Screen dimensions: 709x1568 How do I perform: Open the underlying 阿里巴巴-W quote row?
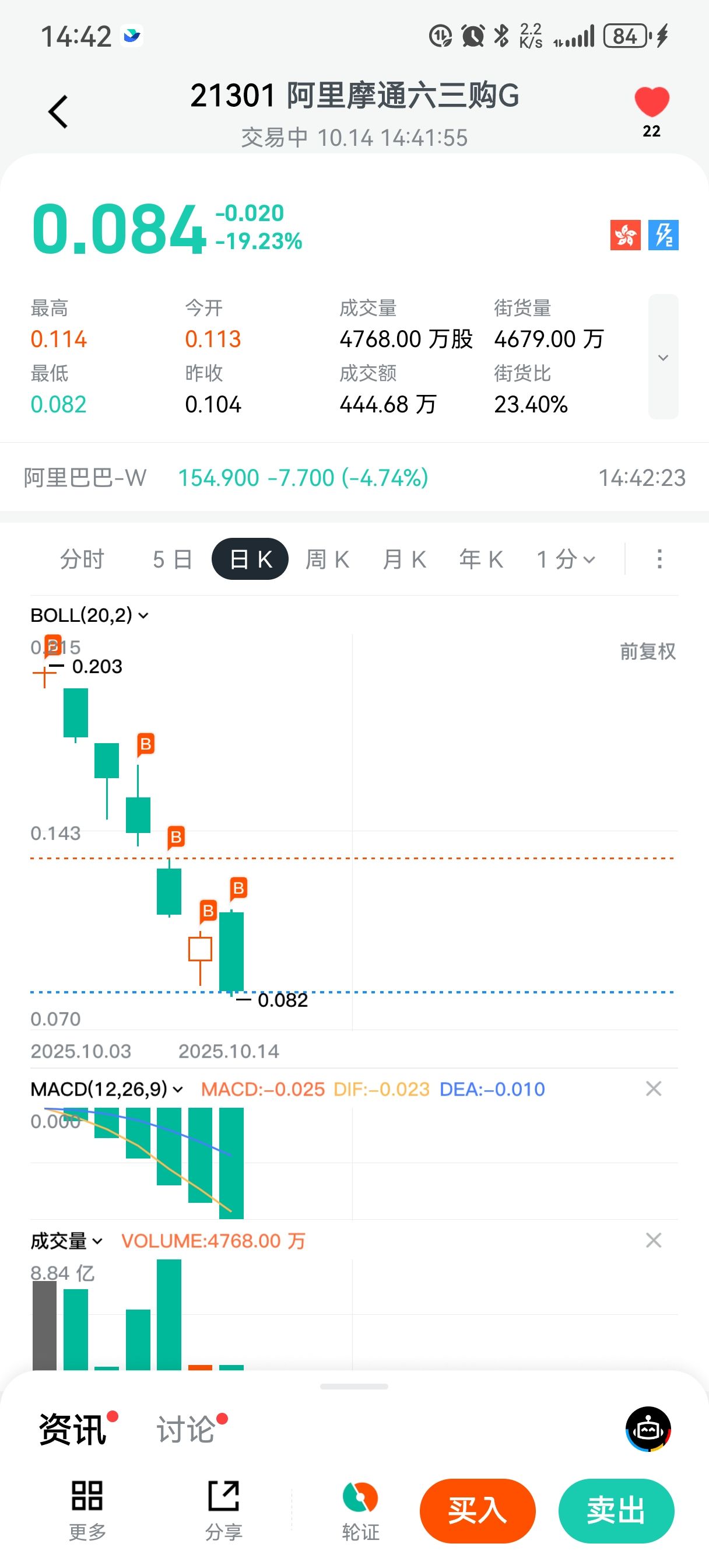tap(353, 478)
